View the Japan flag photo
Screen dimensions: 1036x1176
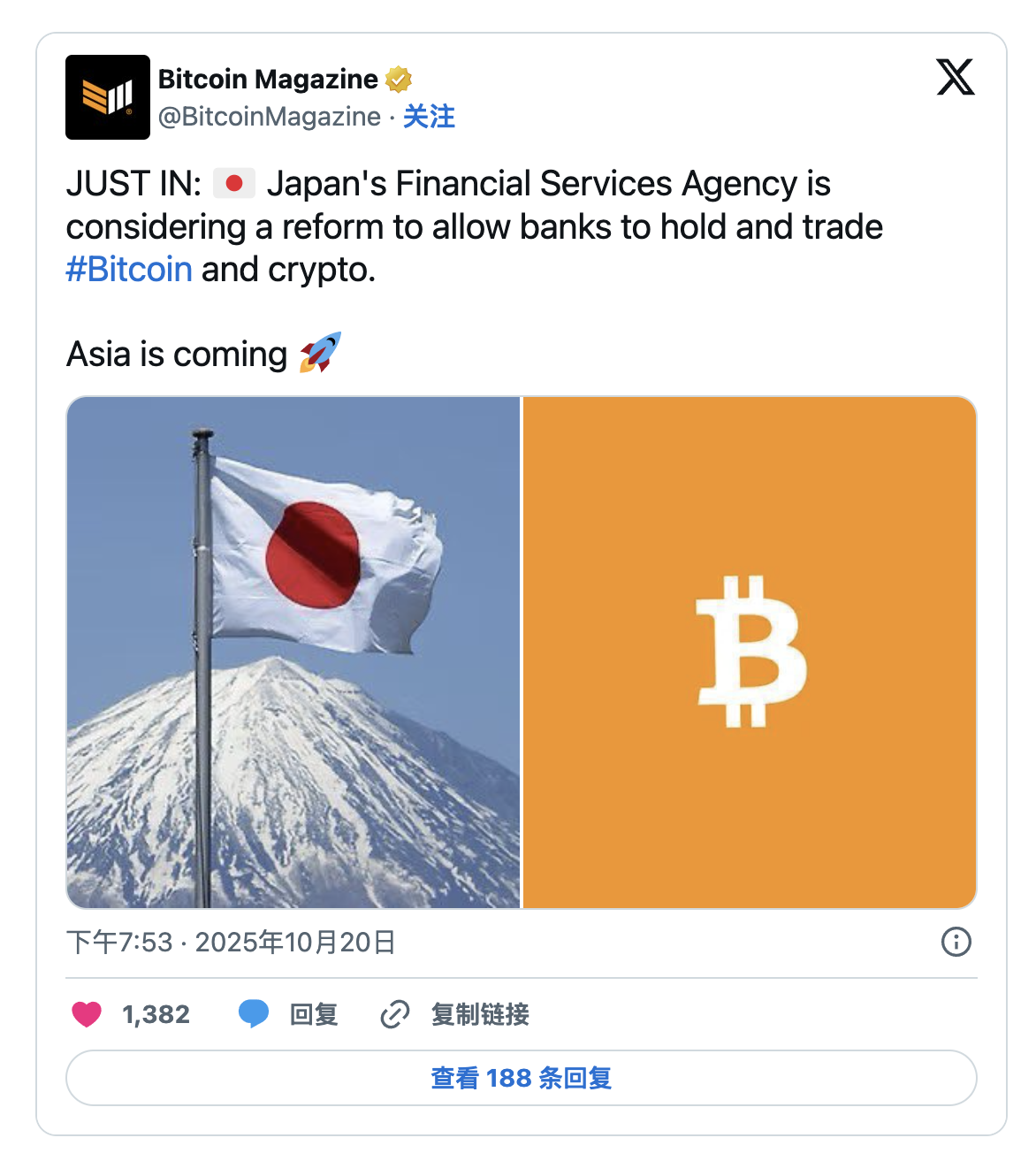(x=293, y=653)
